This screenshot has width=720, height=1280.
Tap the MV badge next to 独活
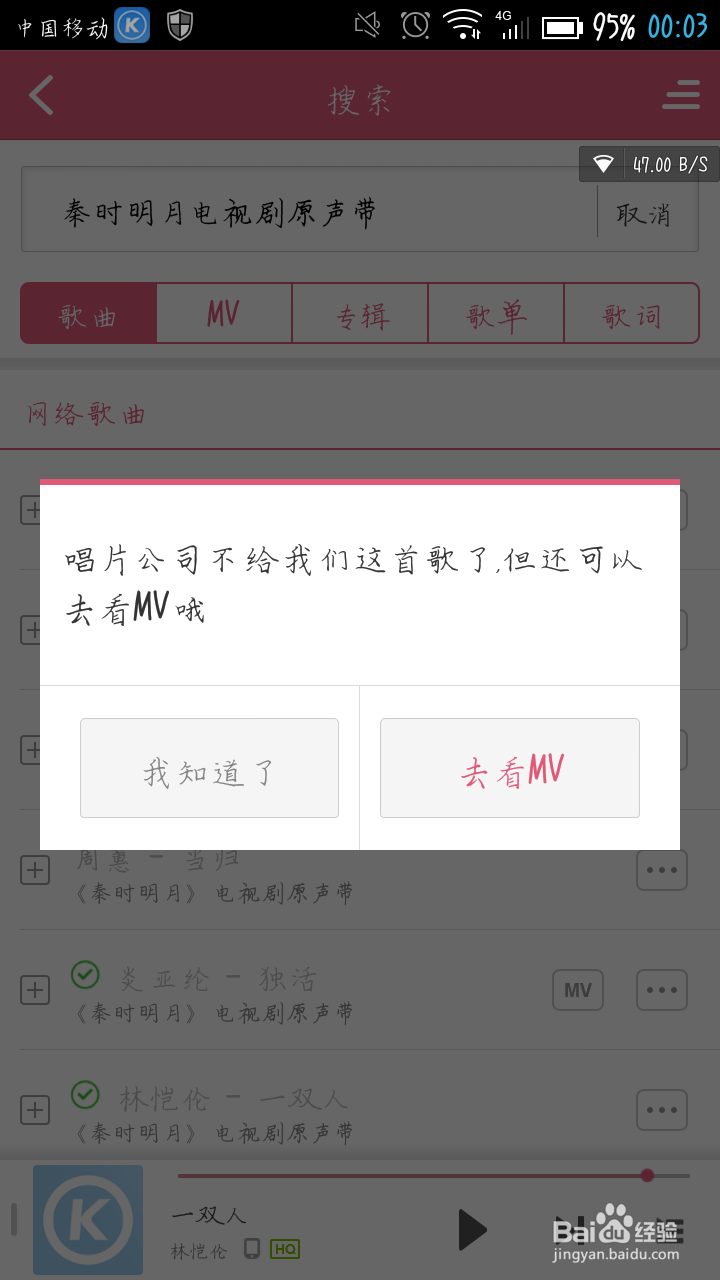tap(578, 990)
